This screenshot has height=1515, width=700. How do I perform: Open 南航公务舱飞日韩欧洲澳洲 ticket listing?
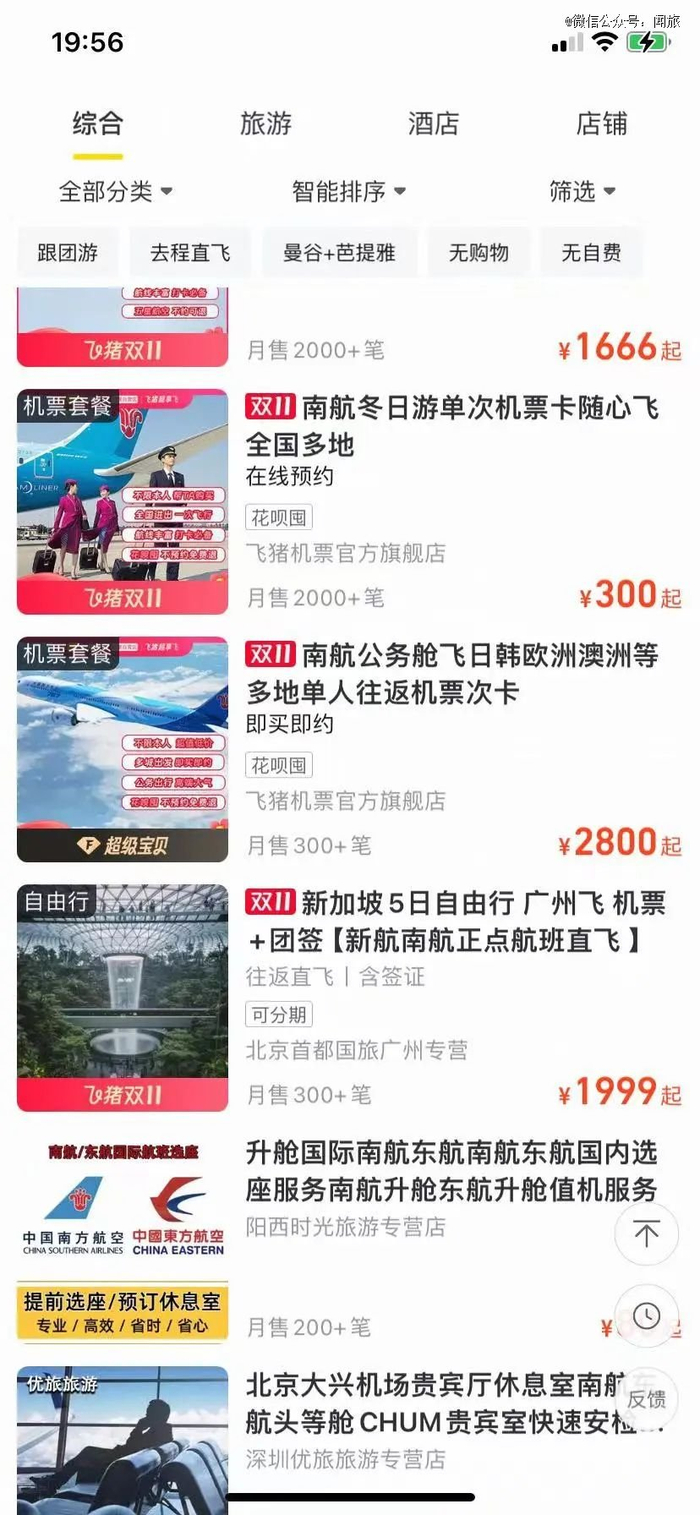[x=452, y=674]
